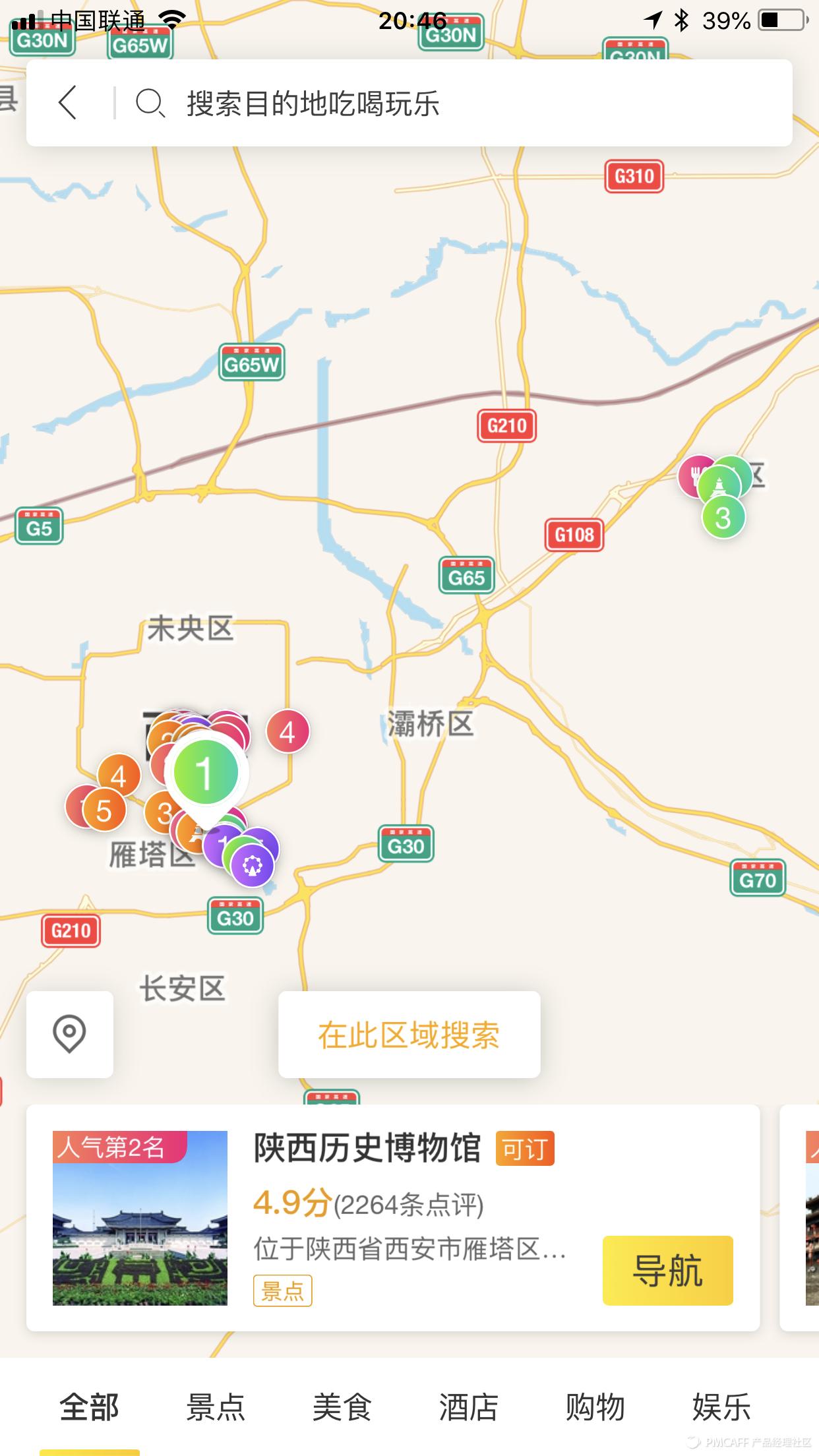Image resolution: width=819 pixels, height=1456 pixels.
Task: Open the 购物 category tab
Action: [594, 1406]
